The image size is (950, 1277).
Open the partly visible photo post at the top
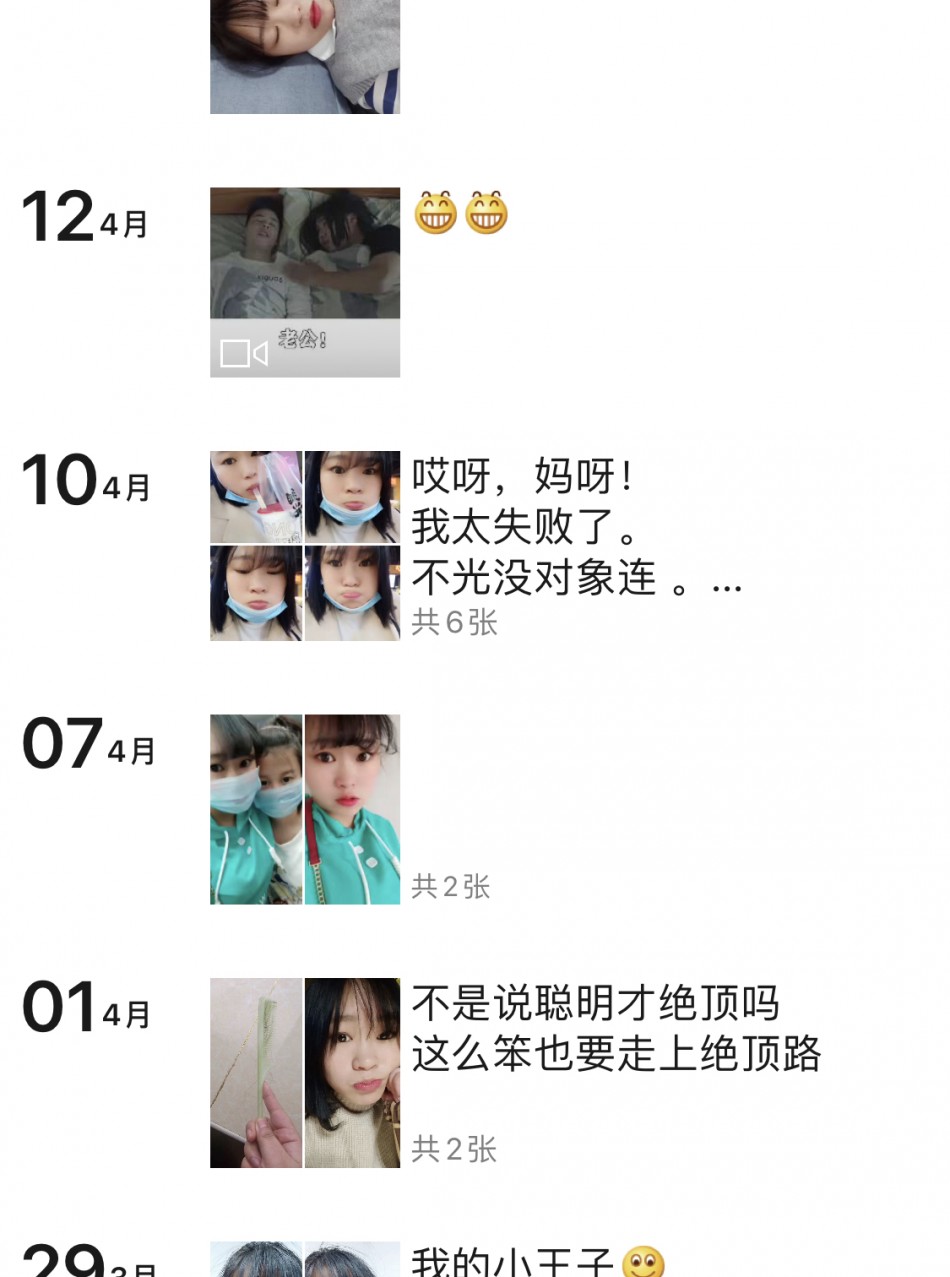coord(305,56)
